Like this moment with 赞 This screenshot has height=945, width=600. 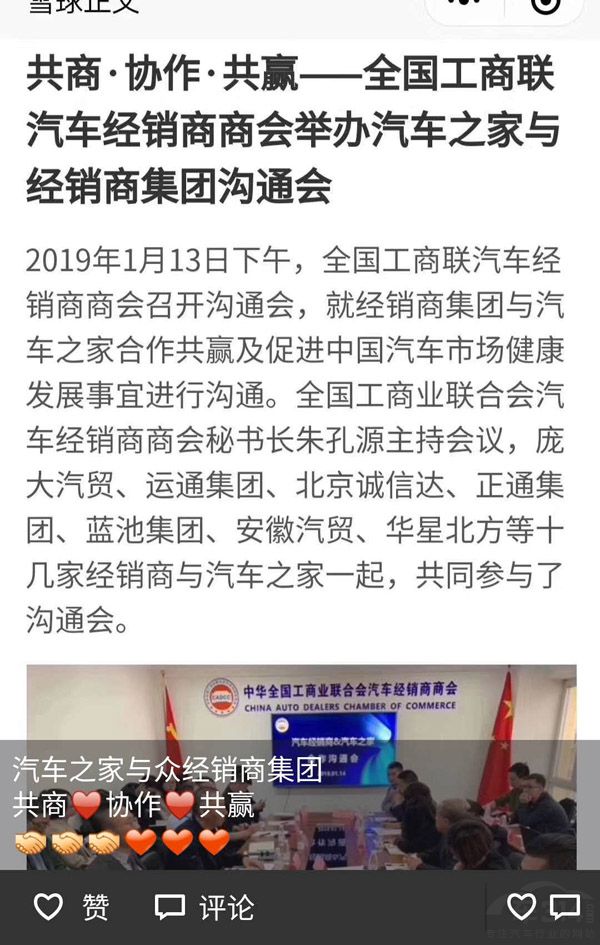(70, 907)
